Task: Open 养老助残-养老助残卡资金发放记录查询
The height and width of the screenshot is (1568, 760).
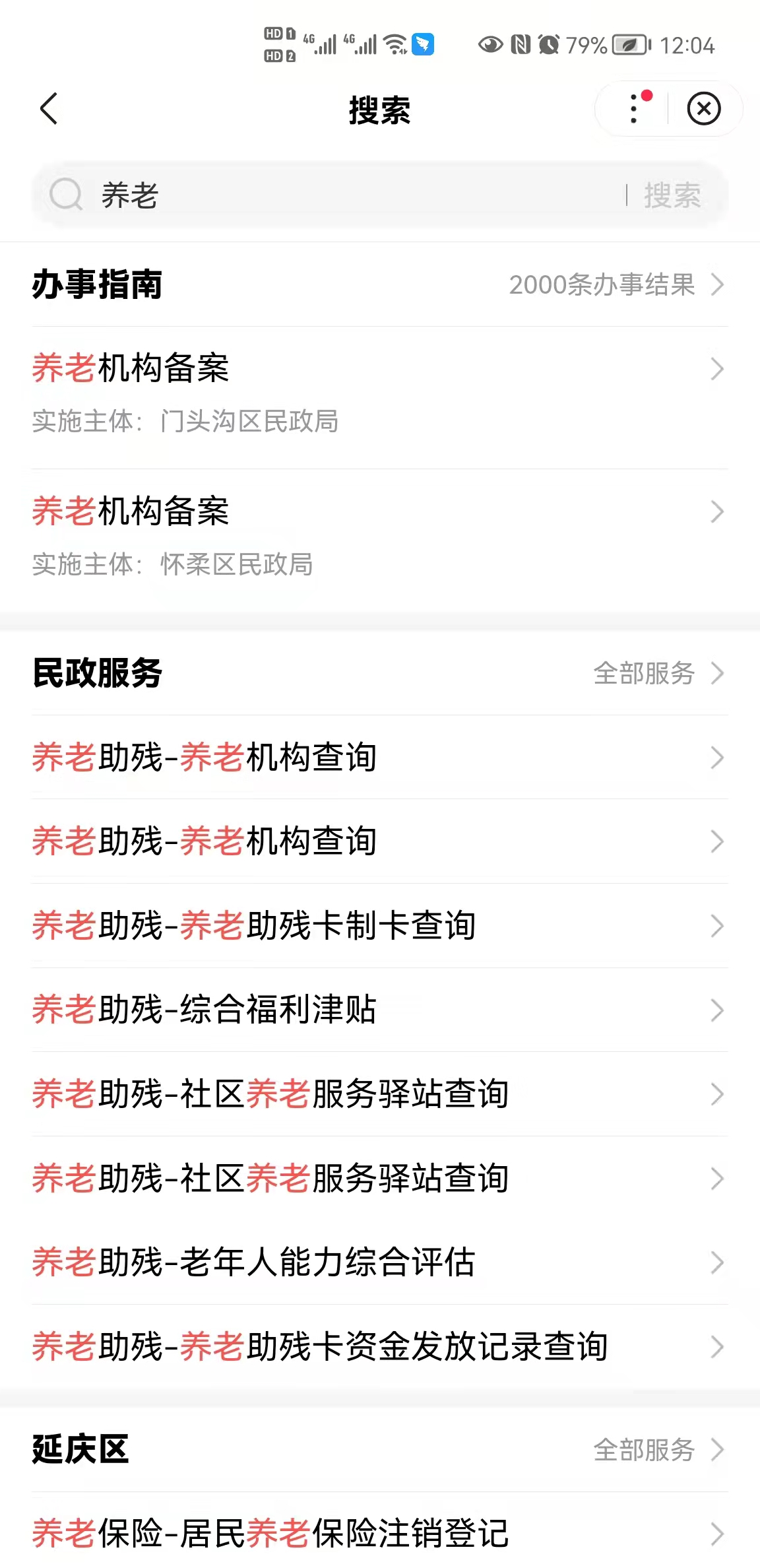Action: (x=380, y=1346)
